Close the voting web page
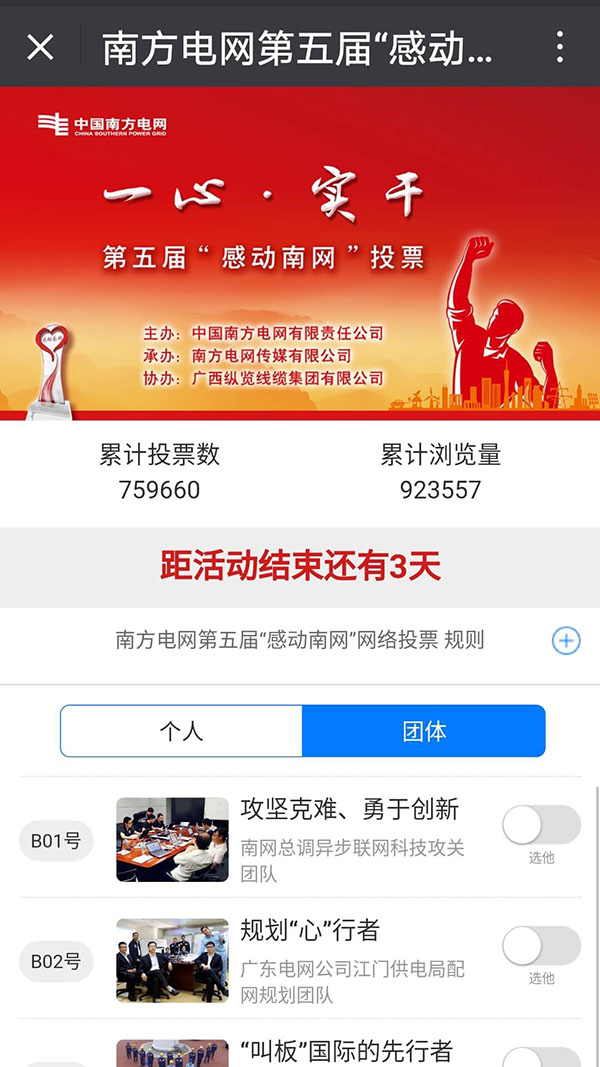 tap(40, 48)
